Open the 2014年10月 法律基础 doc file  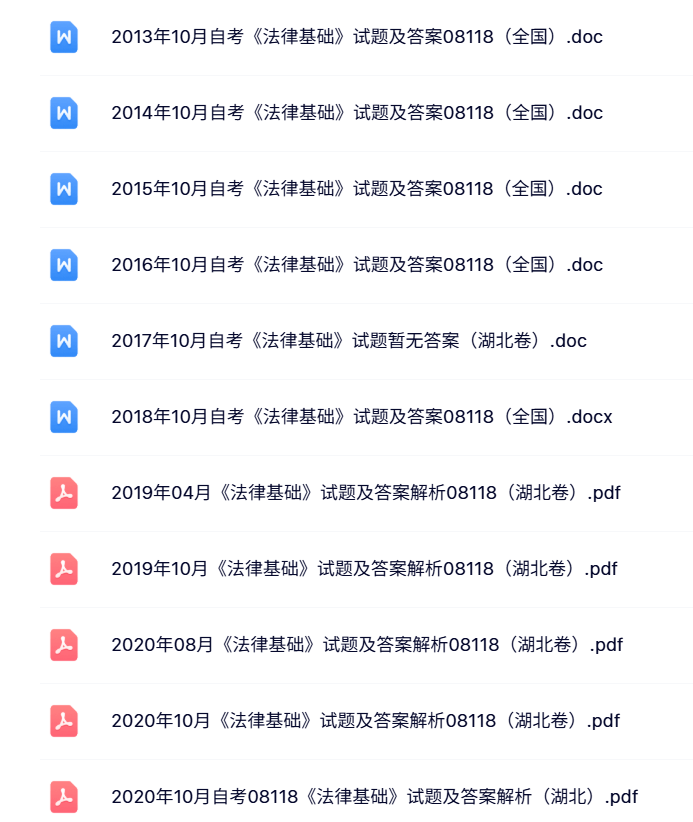356,113
